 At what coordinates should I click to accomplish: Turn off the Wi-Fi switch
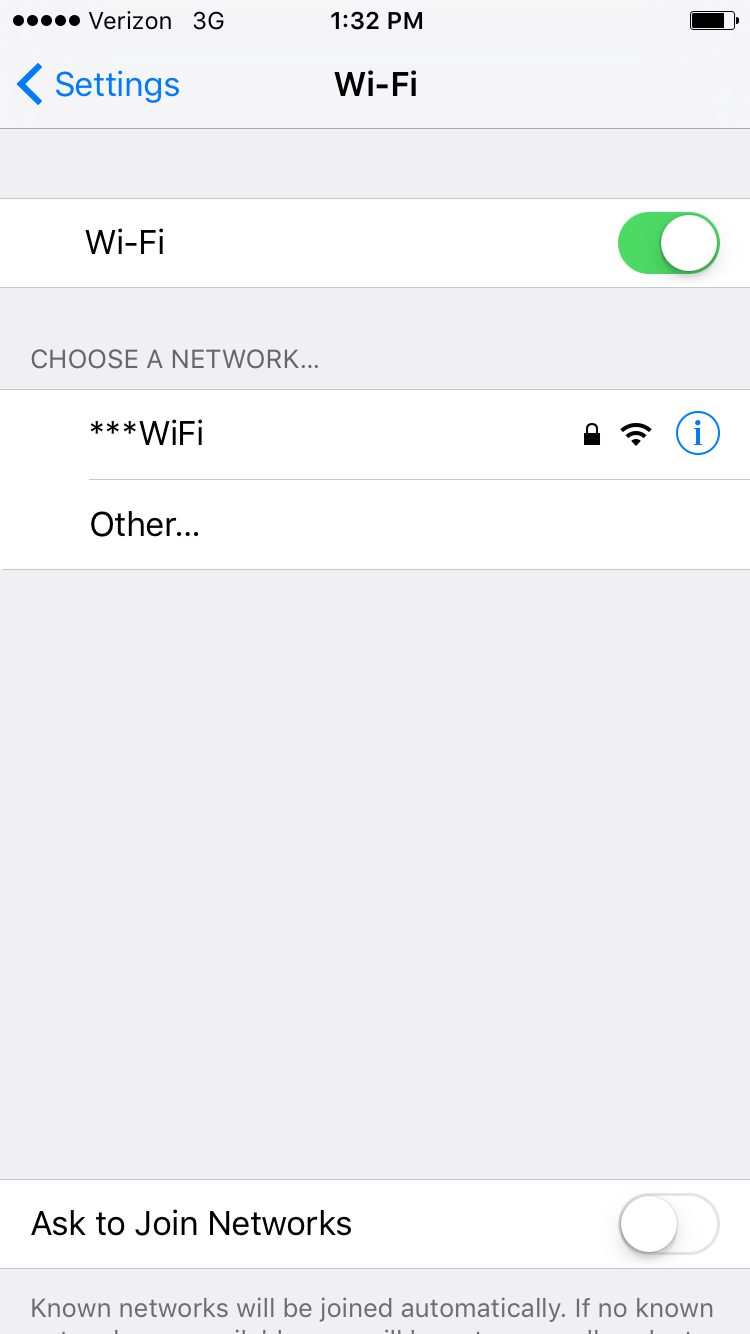(668, 243)
